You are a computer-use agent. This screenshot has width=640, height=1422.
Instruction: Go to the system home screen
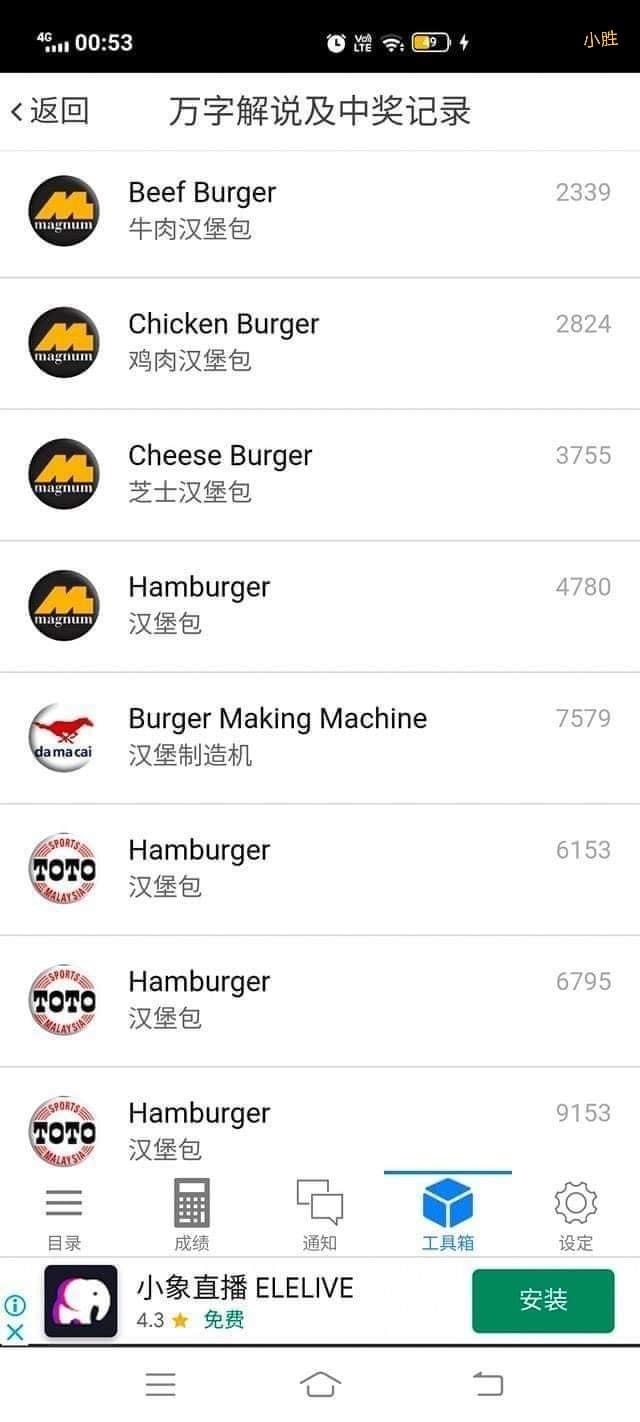coord(320,1384)
